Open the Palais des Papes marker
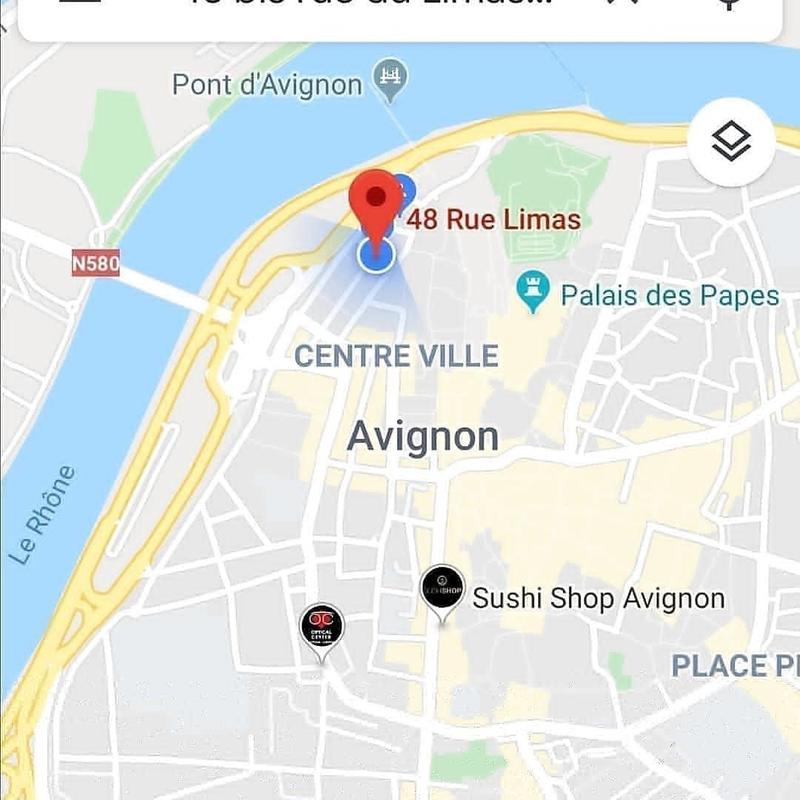 pyautogui.click(x=533, y=293)
